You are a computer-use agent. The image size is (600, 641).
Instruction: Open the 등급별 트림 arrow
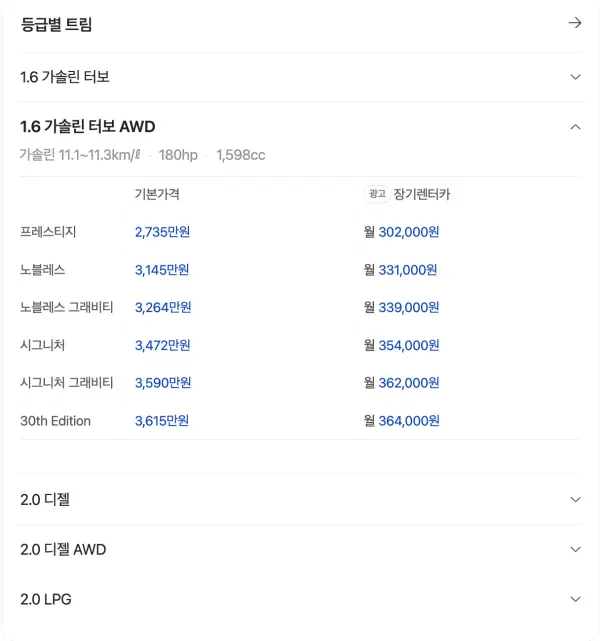575,22
